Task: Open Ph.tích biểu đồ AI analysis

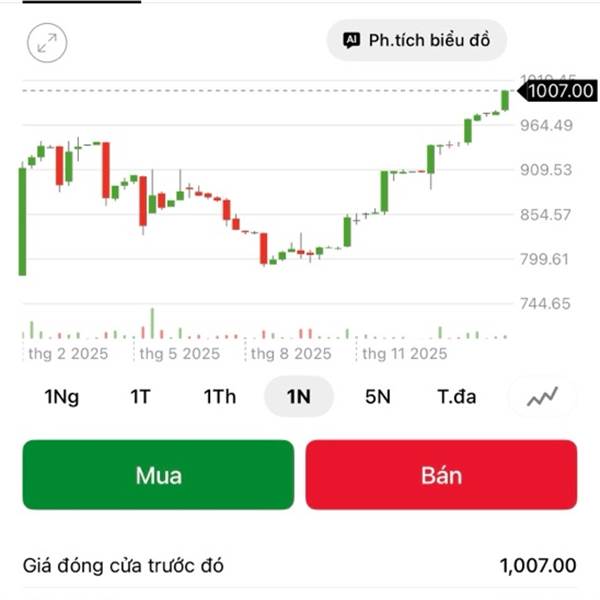Action: [x=417, y=41]
